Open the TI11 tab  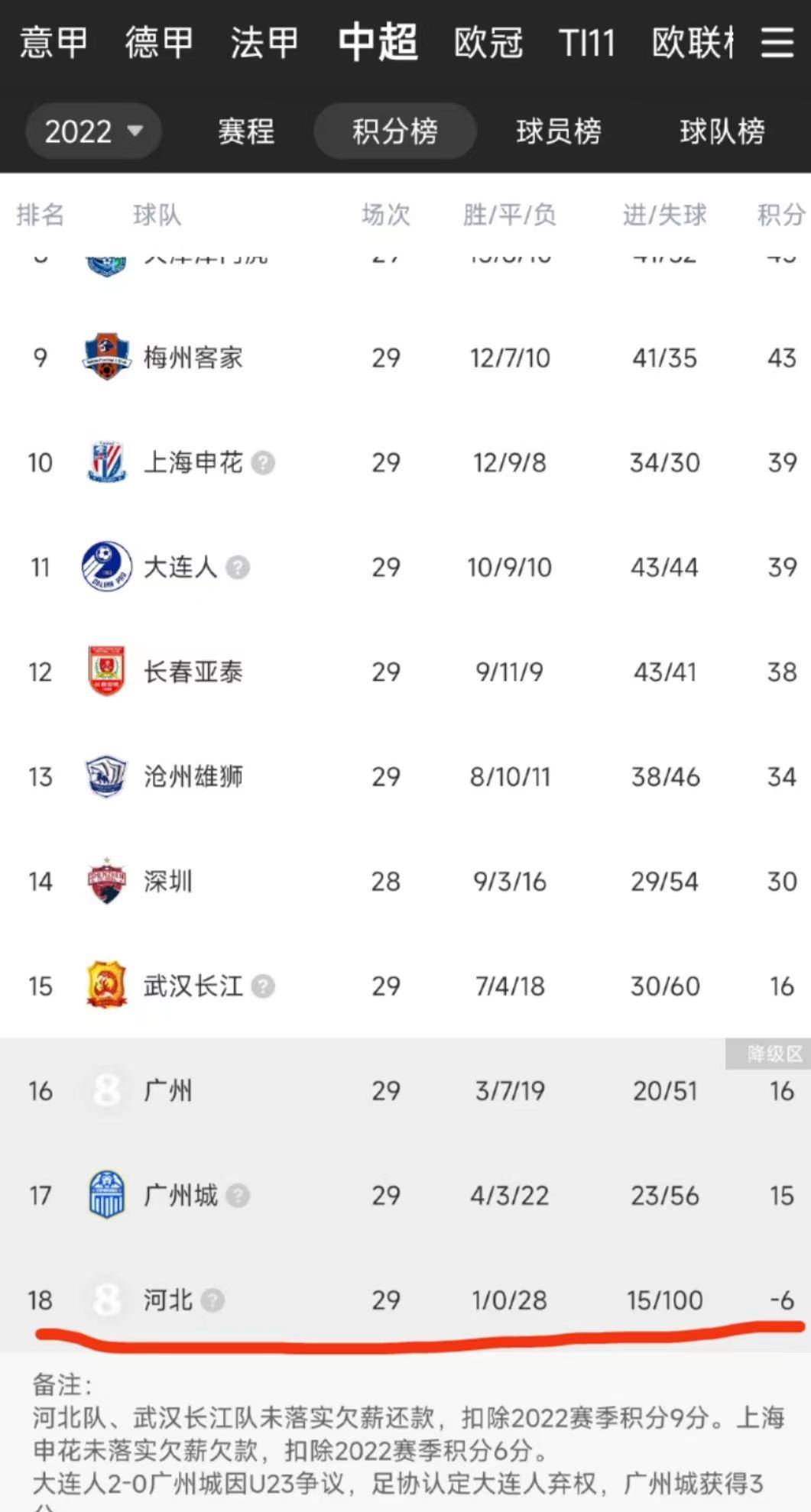[587, 42]
